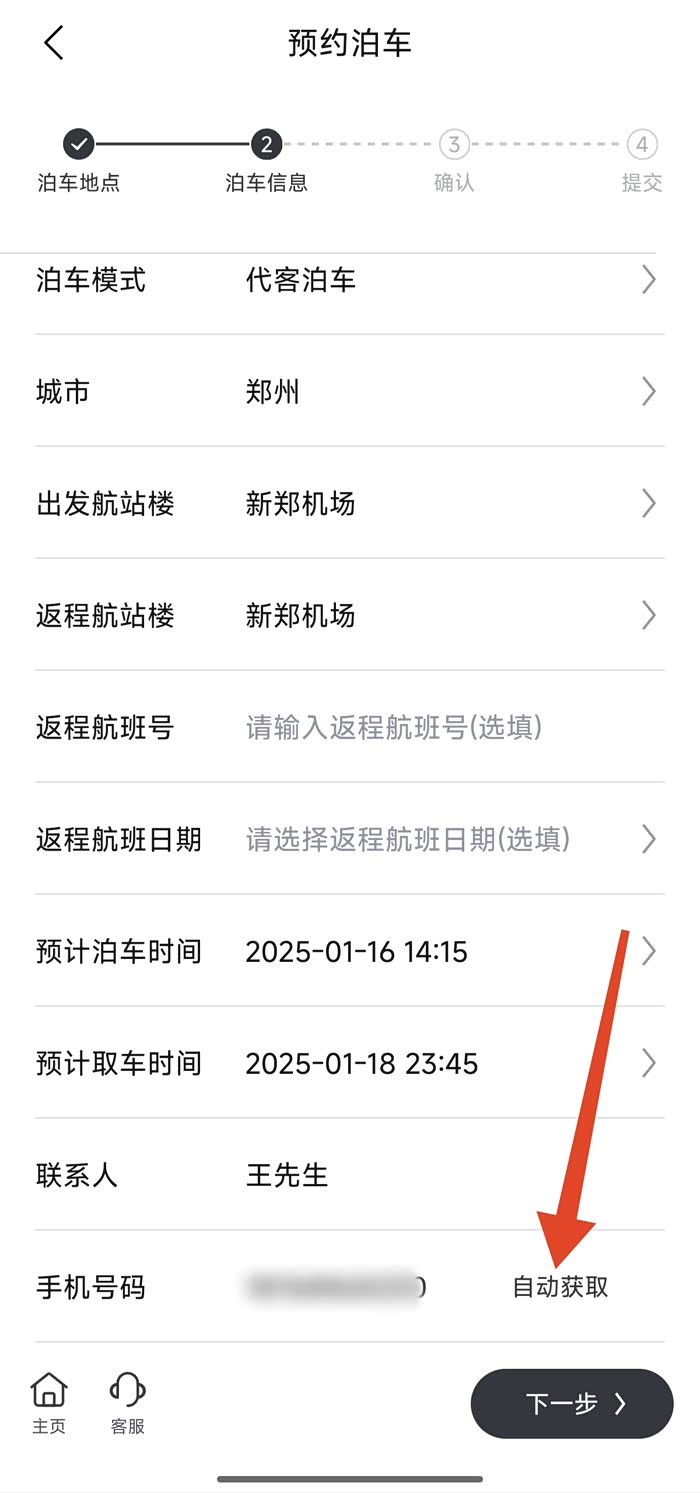700x1493 pixels.
Task: Contact 客服 customer service
Action: 128,1402
